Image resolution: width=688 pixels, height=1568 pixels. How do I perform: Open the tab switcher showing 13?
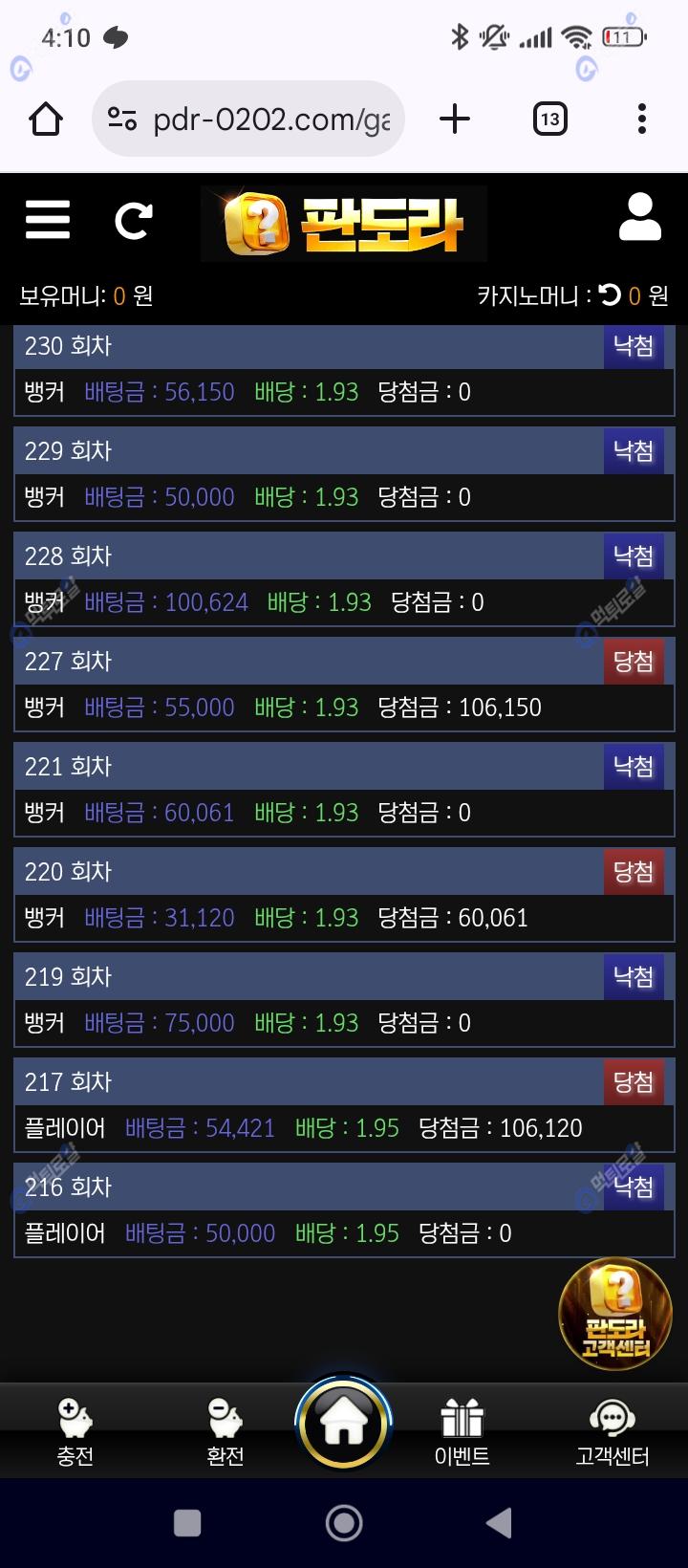pyautogui.click(x=549, y=120)
